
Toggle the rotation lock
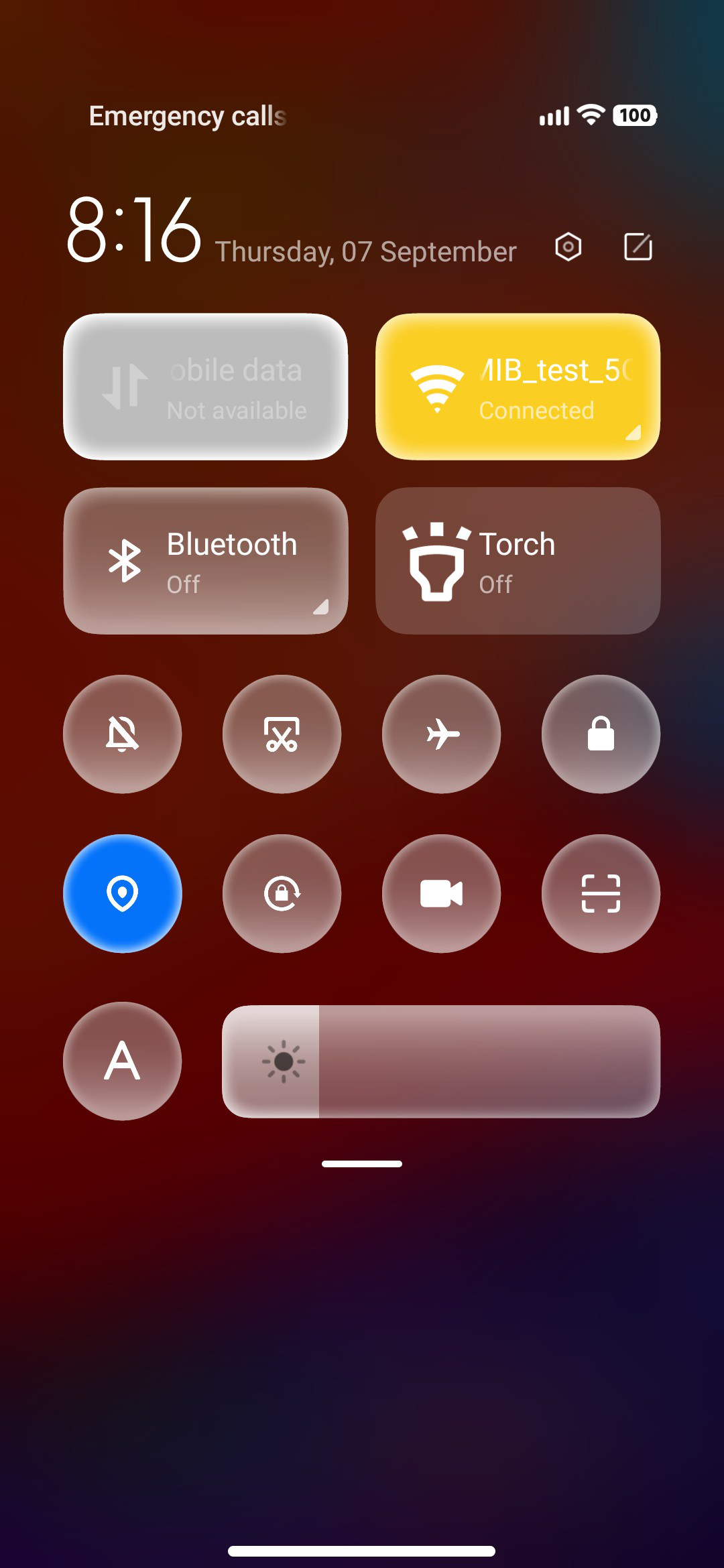(282, 894)
